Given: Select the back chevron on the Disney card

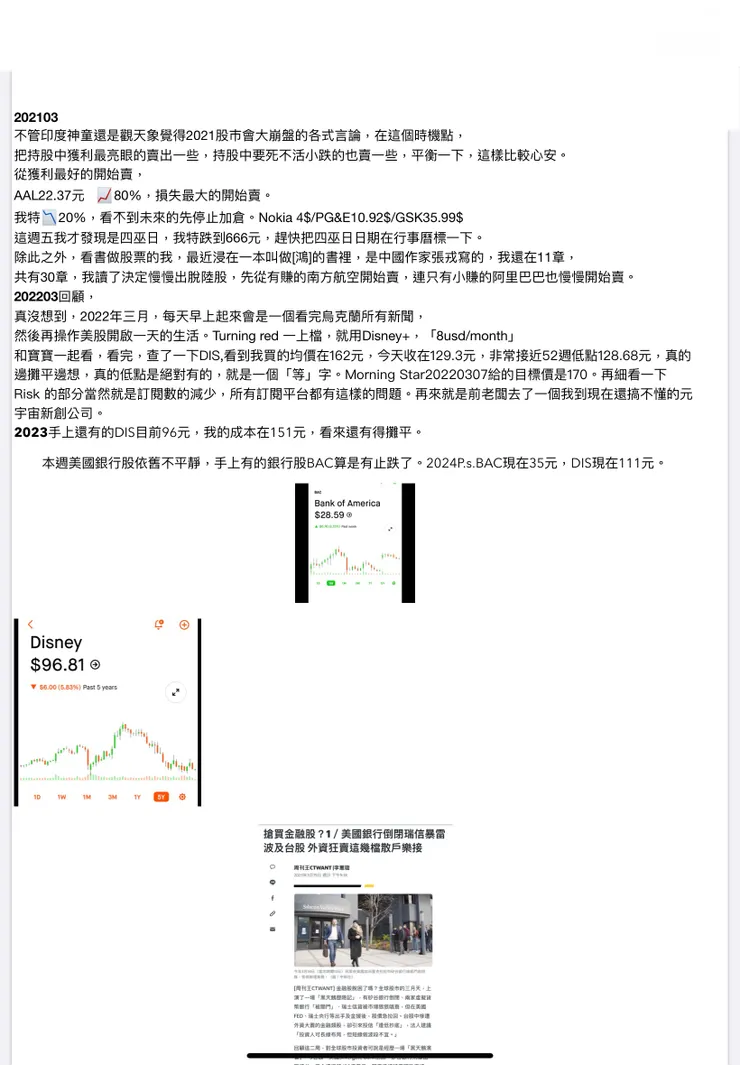Looking at the screenshot, I should 30,624.
